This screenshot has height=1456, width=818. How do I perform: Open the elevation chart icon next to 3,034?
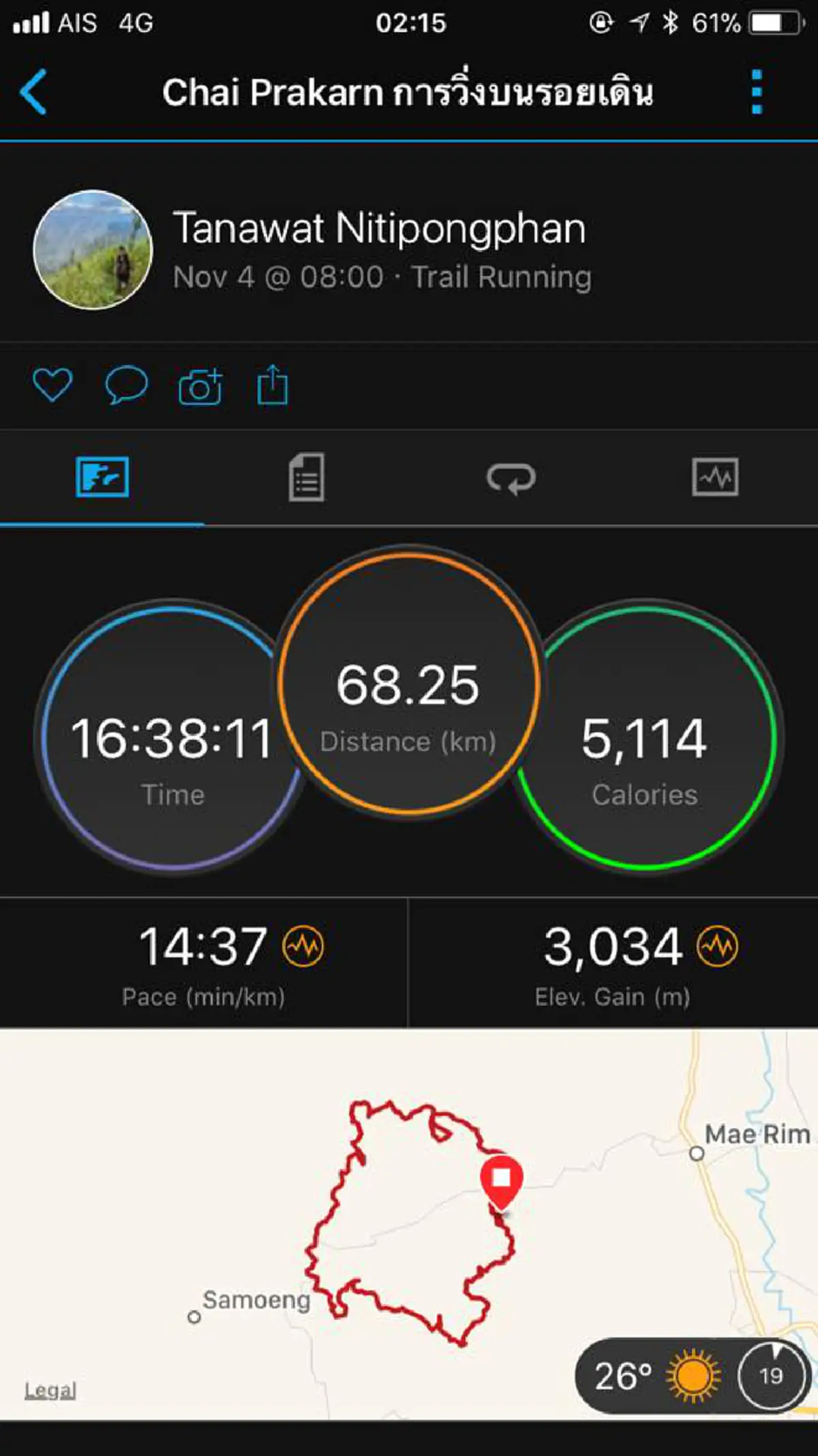click(x=717, y=946)
